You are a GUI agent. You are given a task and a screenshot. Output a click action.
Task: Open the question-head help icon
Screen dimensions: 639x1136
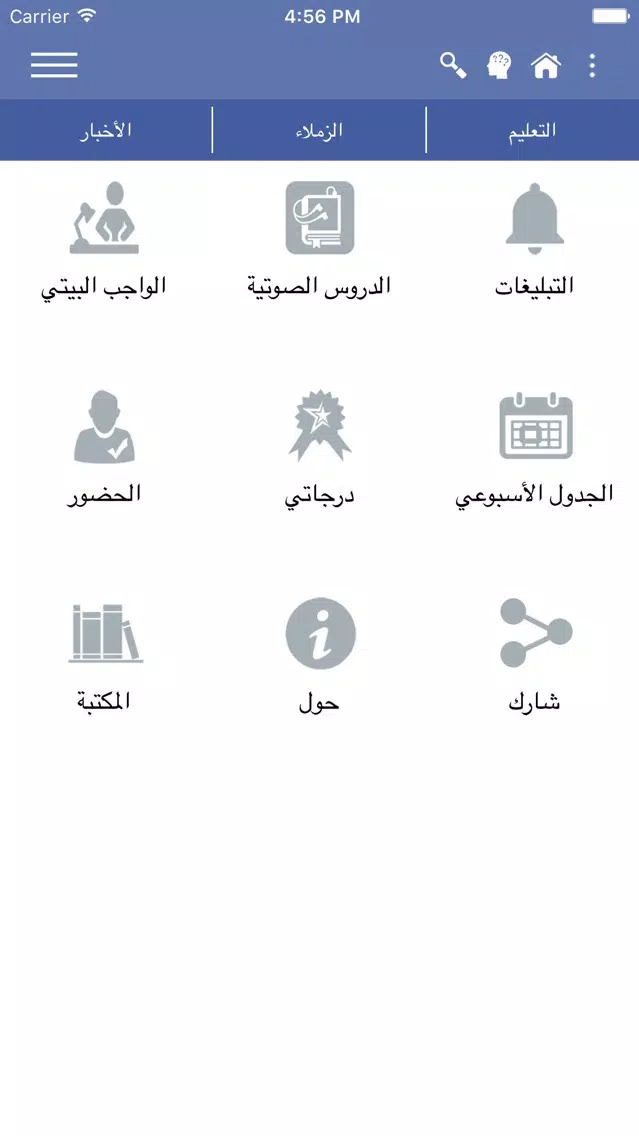(x=499, y=65)
